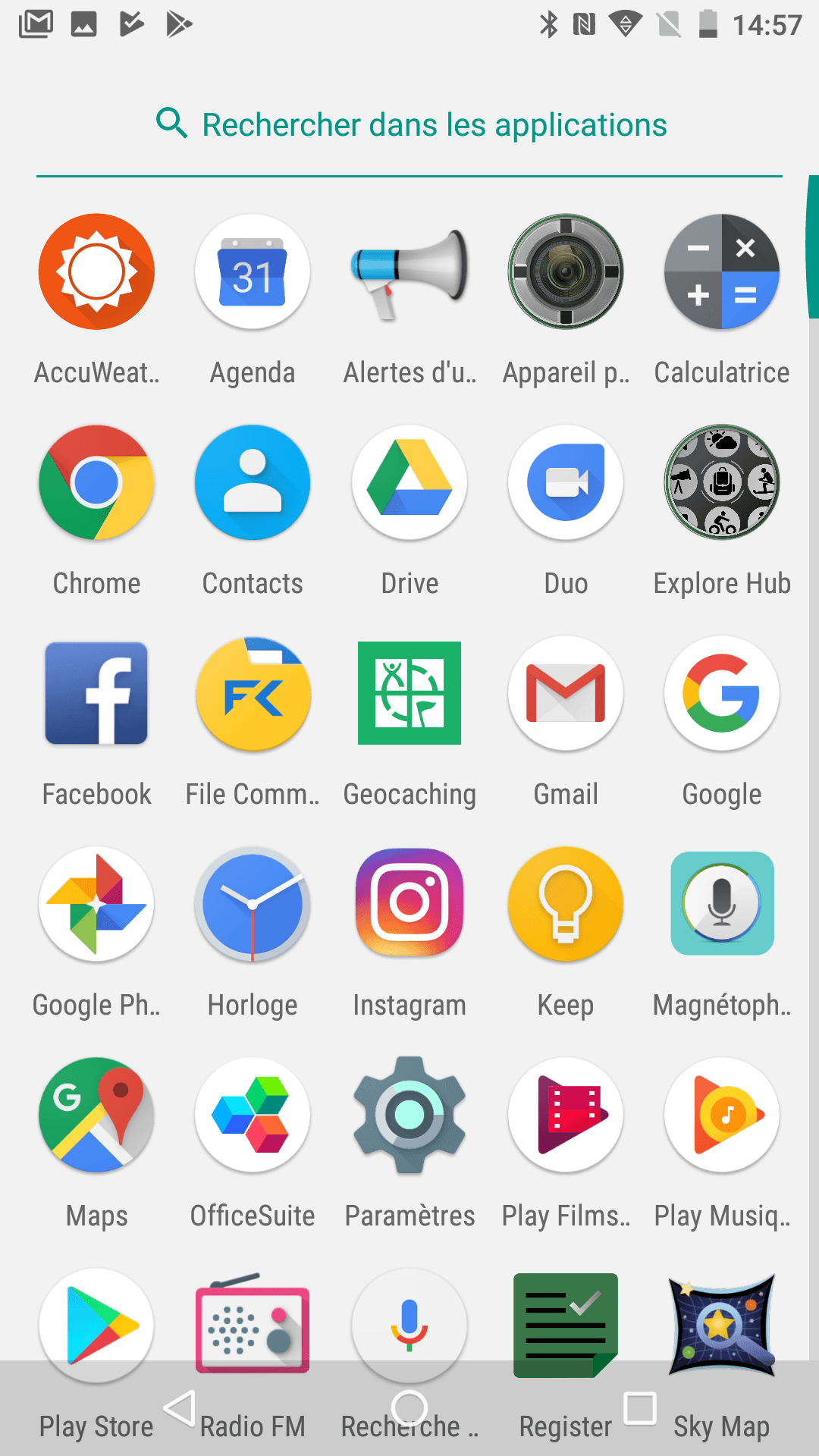Open Explore Hub
819x1456 pixels.
coord(722,483)
